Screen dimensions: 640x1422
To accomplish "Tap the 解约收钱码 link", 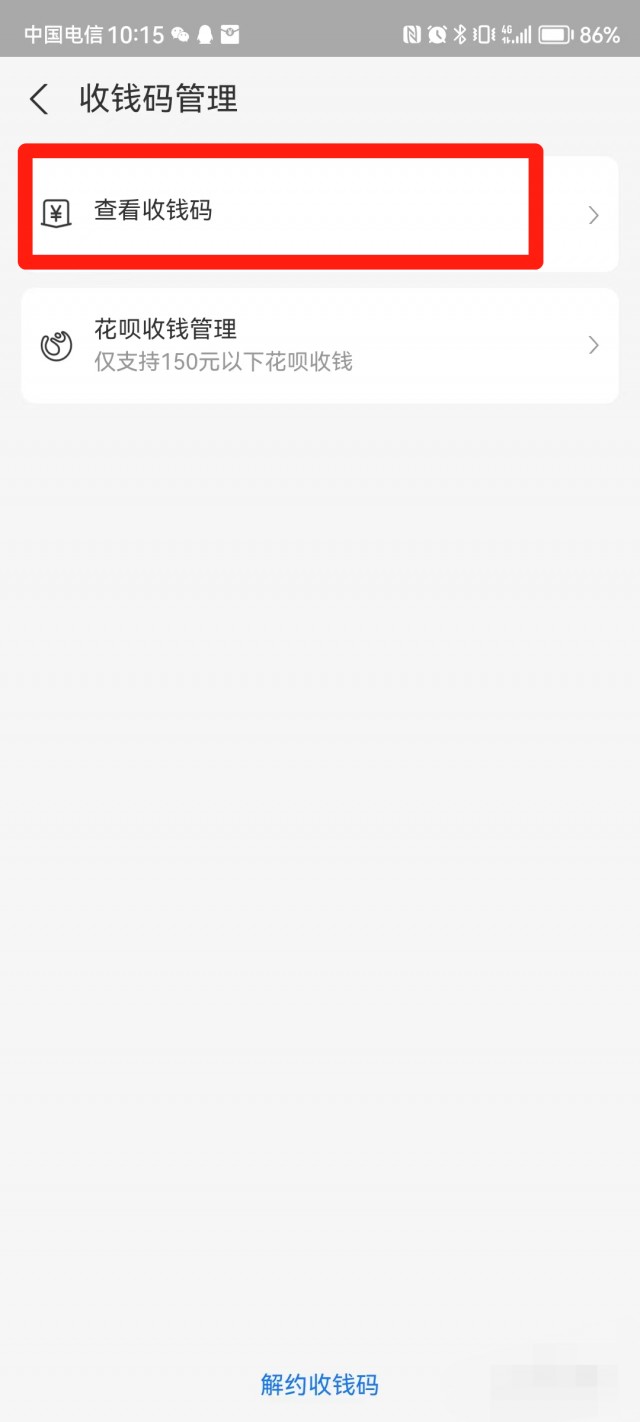I will click(319, 1385).
